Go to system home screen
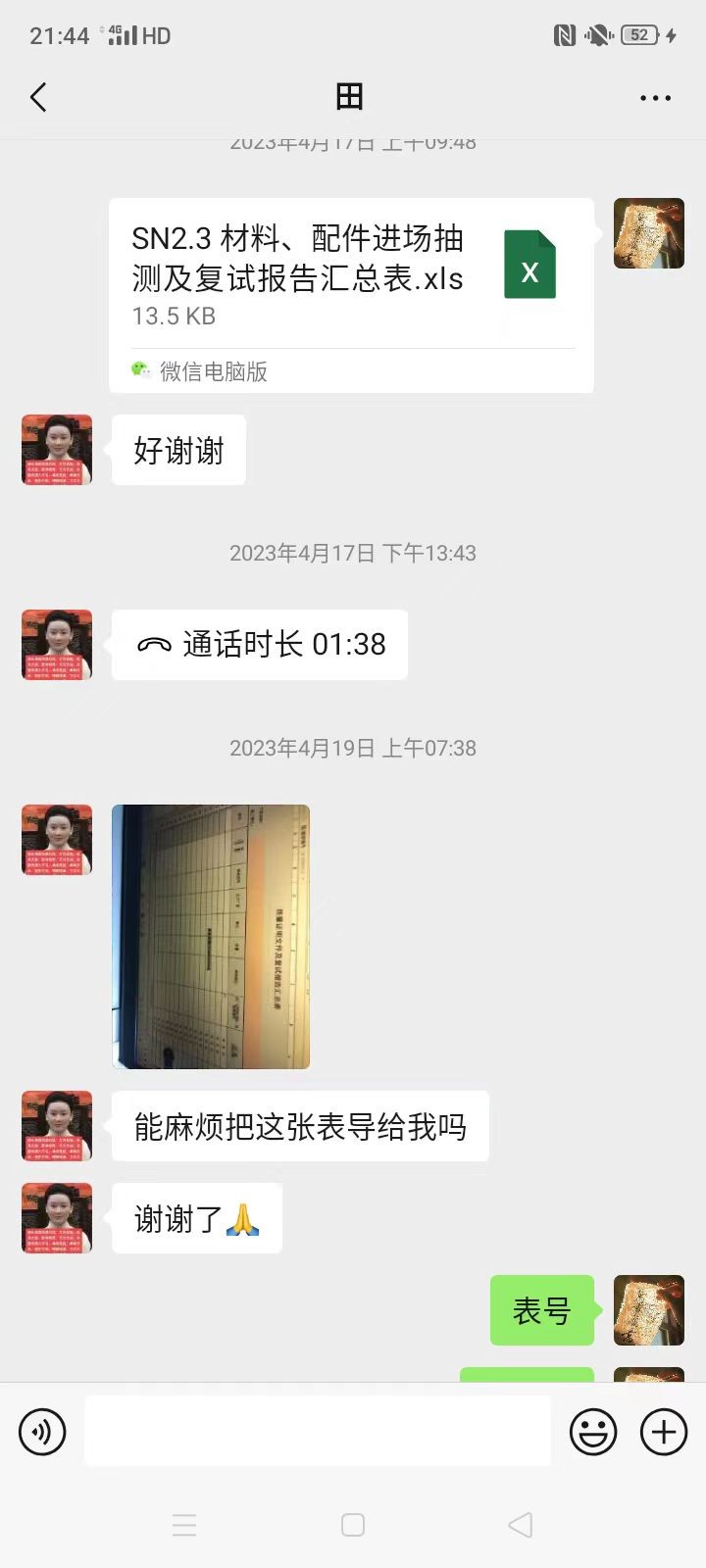The height and width of the screenshot is (1568, 706). (x=353, y=1525)
